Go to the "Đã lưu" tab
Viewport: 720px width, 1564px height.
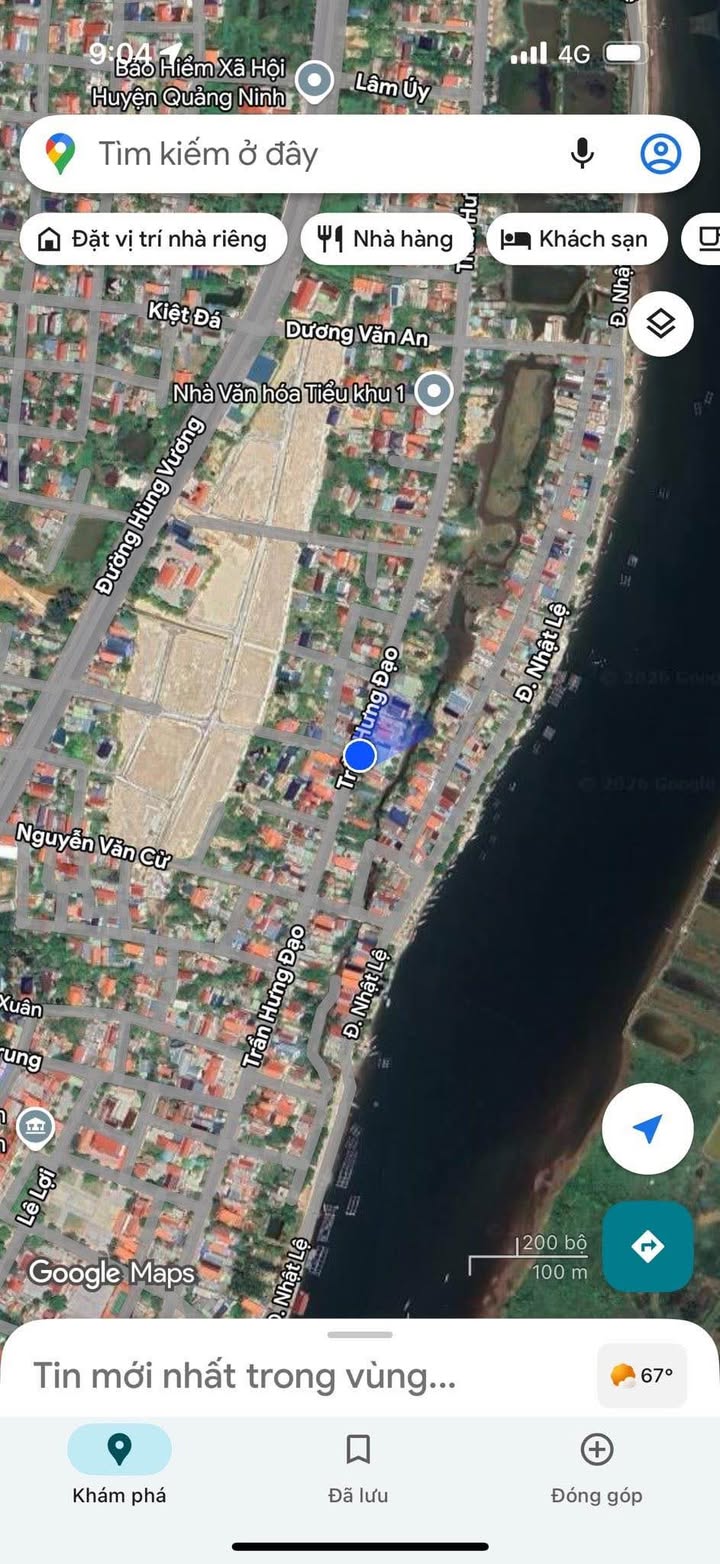pyautogui.click(x=358, y=1465)
